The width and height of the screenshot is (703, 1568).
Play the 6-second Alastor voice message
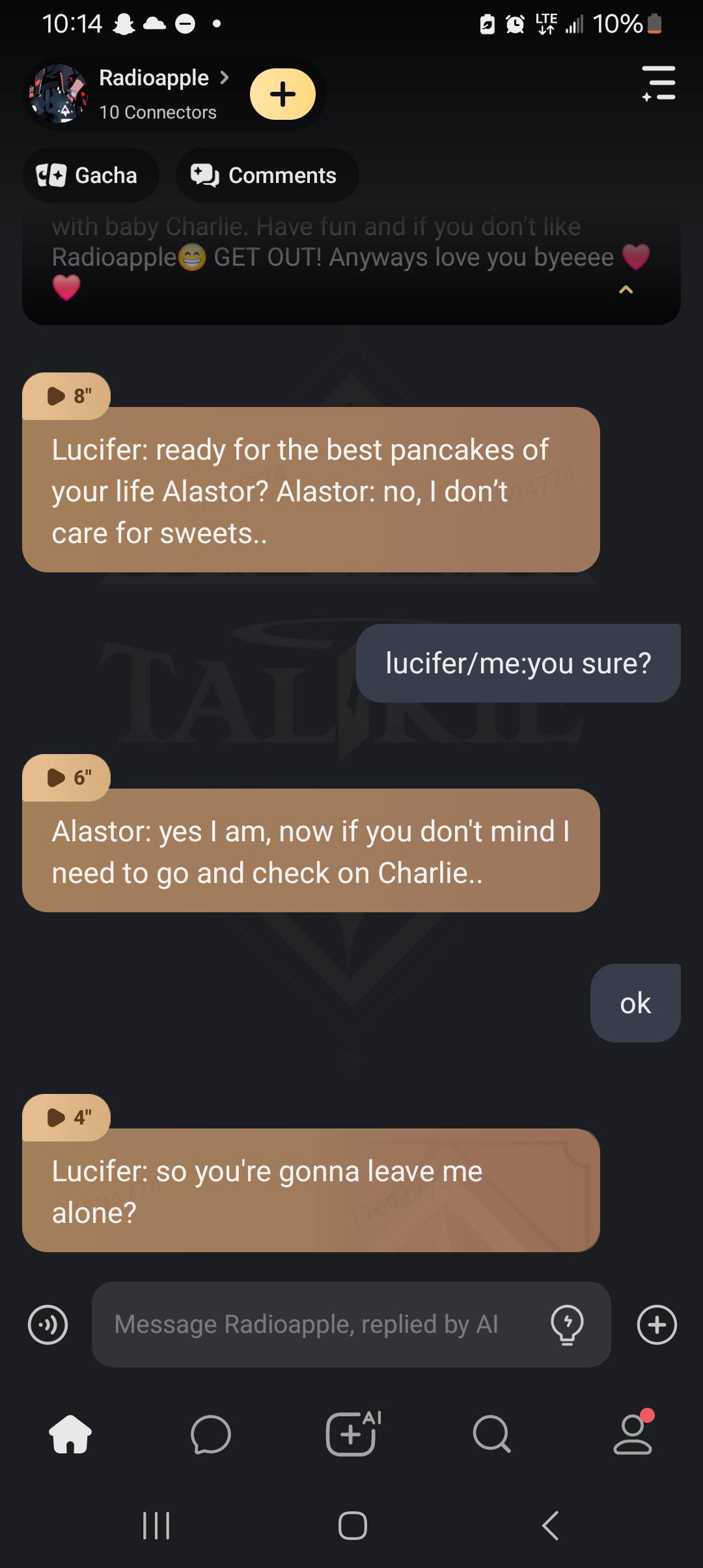[x=66, y=777]
